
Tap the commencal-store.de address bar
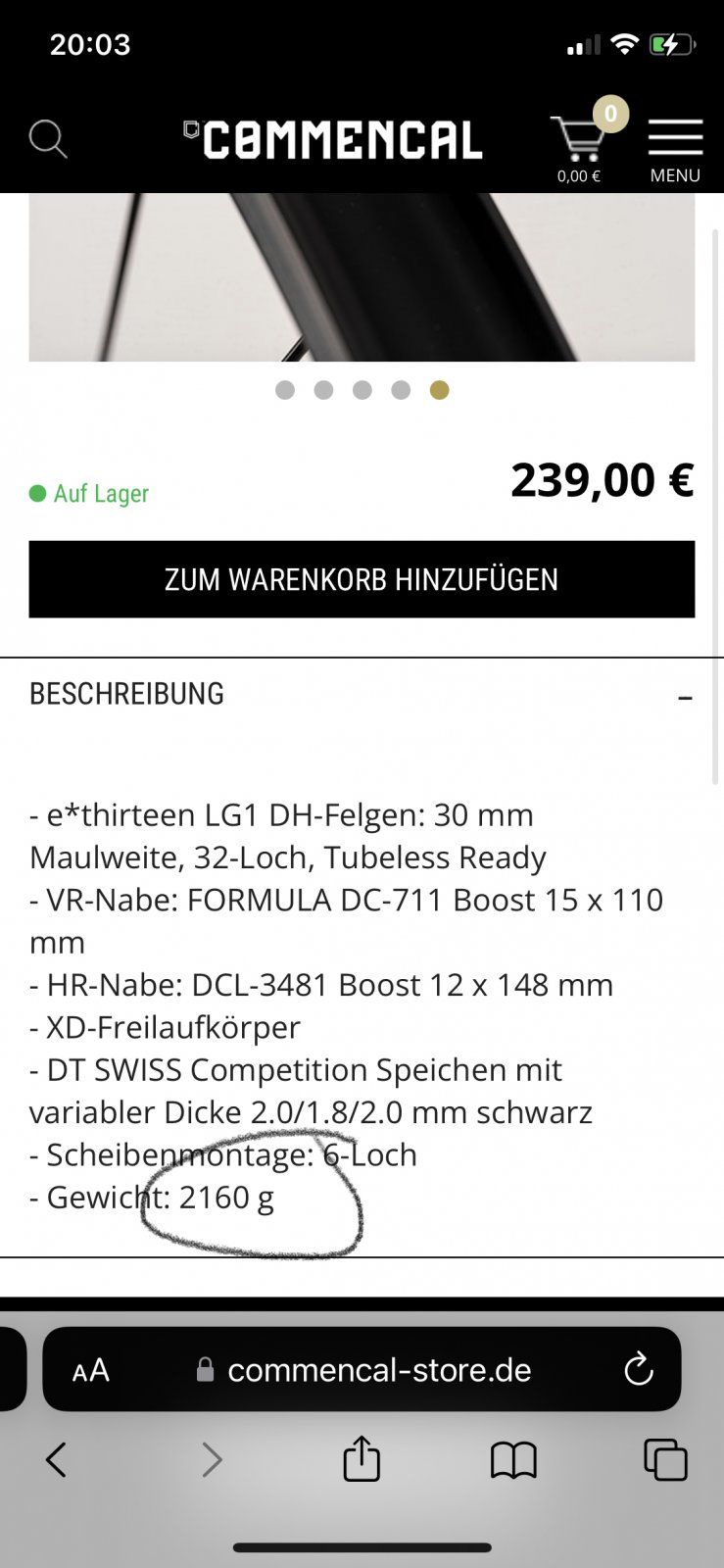tap(379, 1370)
